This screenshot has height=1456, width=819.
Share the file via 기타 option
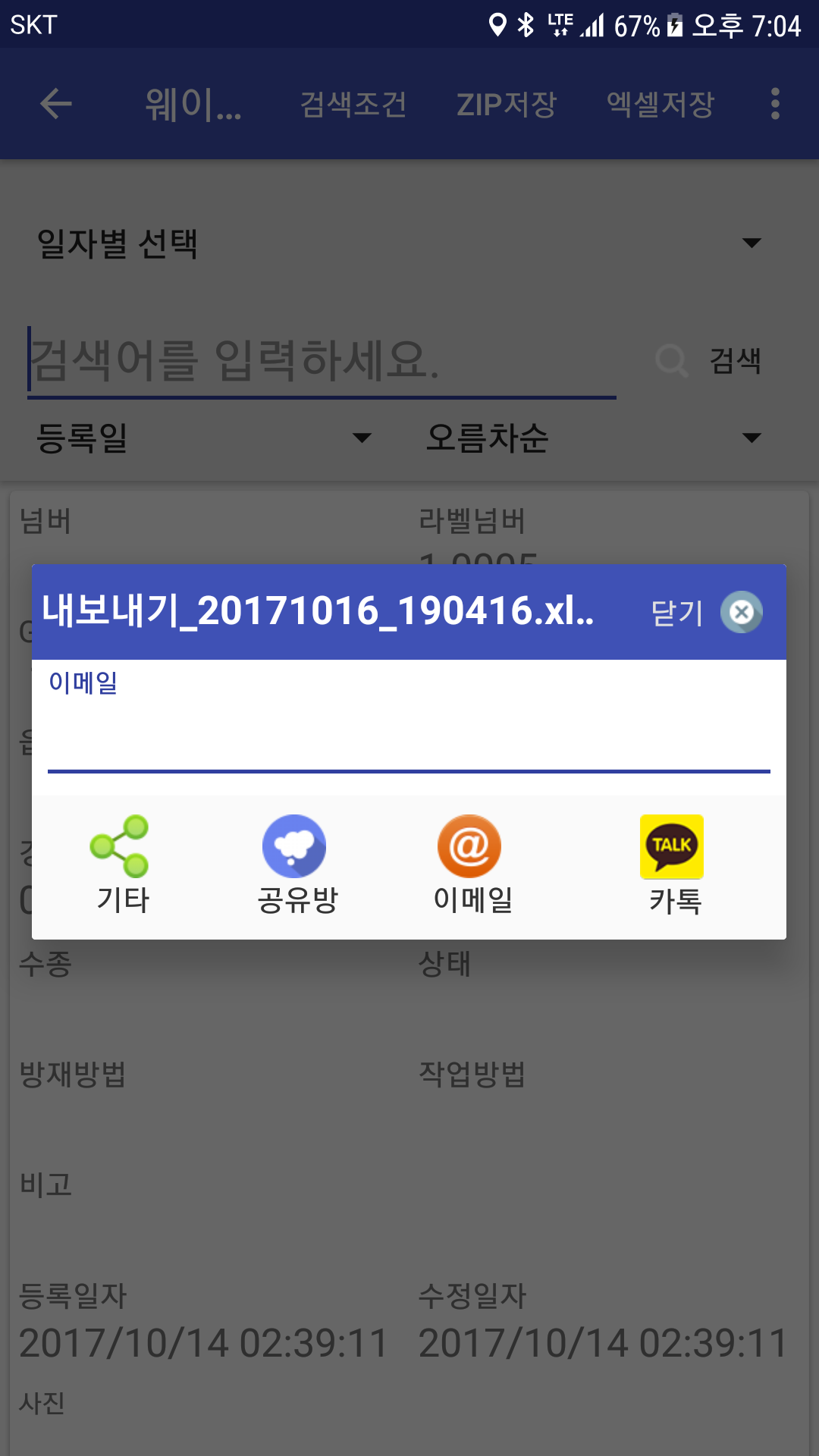click(x=122, y=866)
